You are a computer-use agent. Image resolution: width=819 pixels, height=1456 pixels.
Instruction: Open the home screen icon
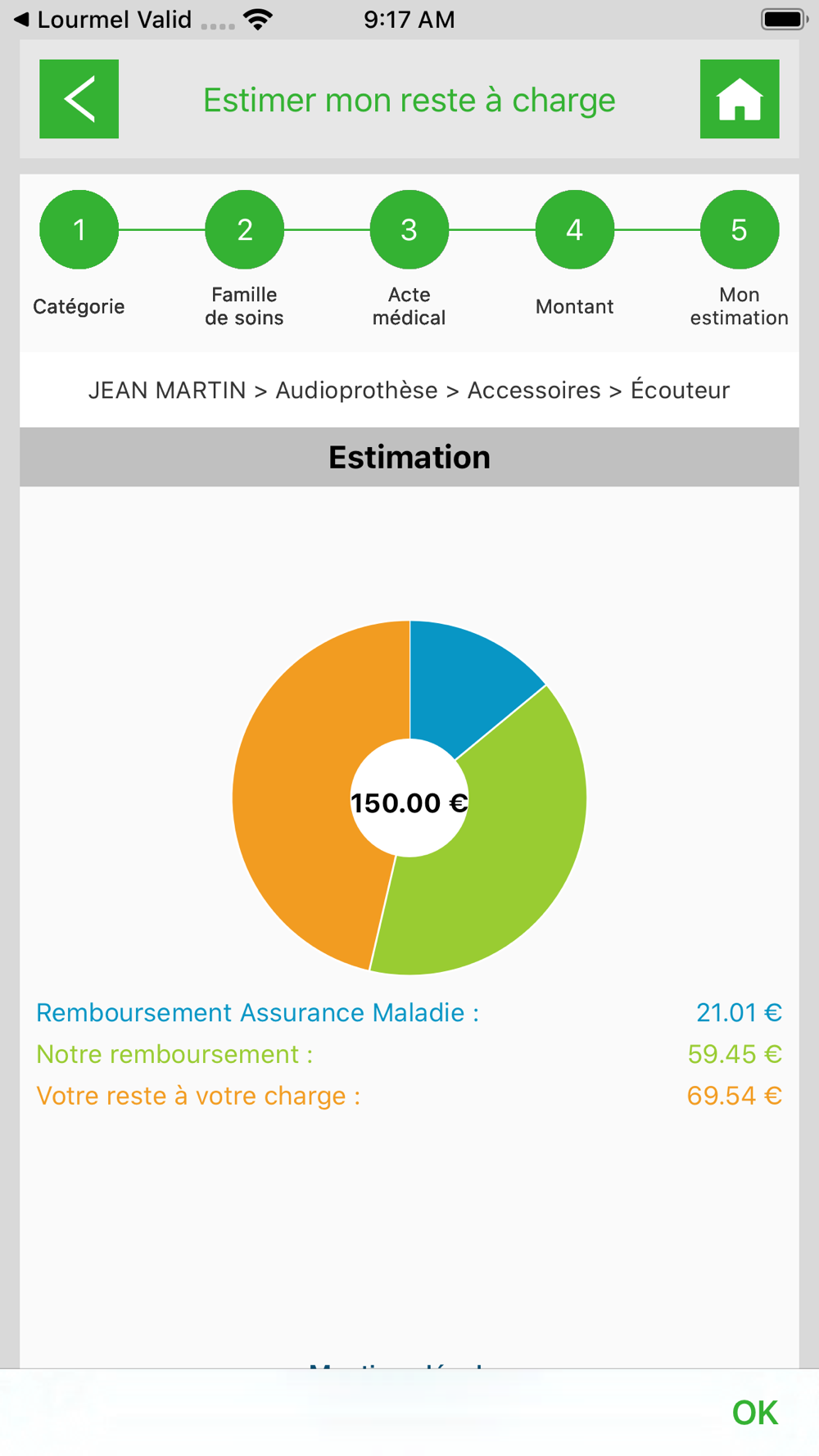pos(740,99)
